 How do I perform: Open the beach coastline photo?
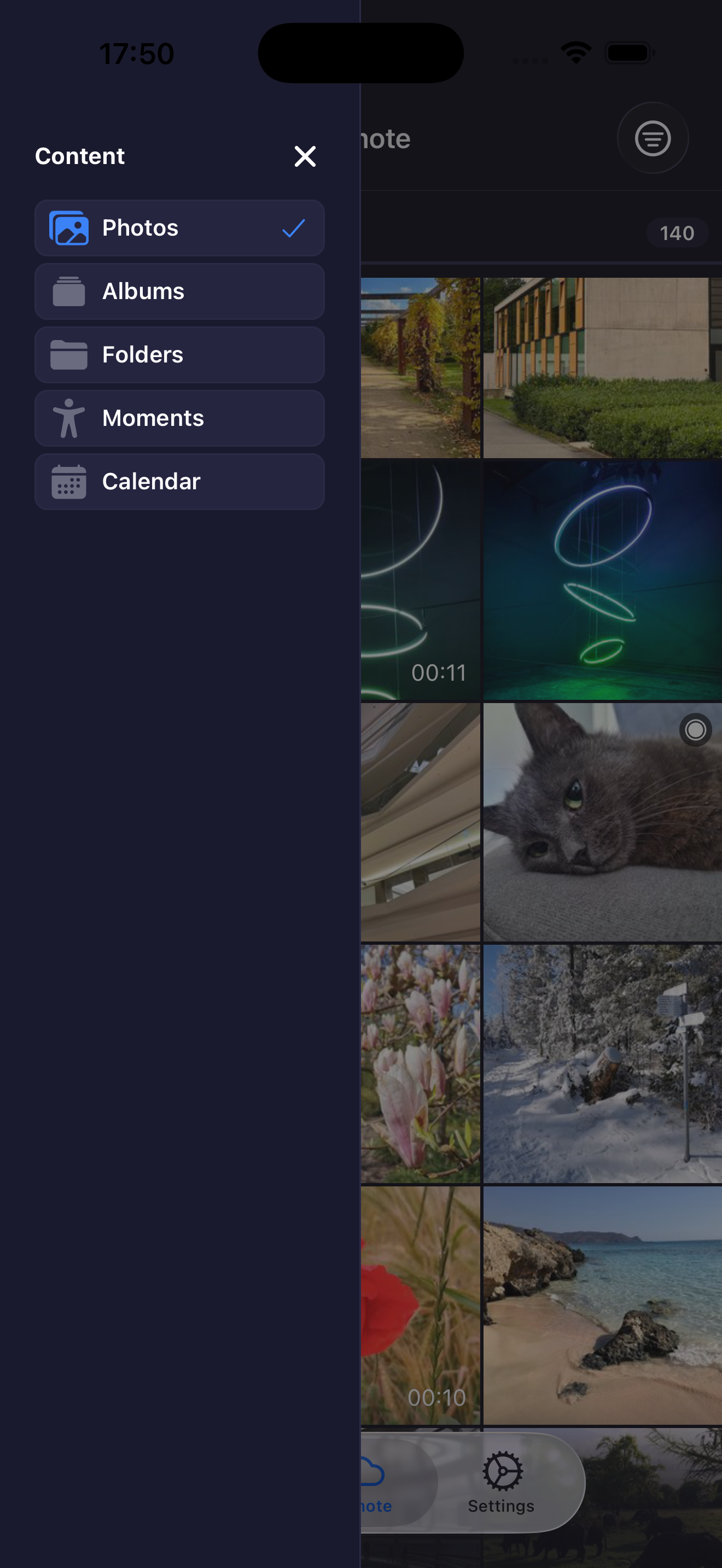[x=602, y=1304]
